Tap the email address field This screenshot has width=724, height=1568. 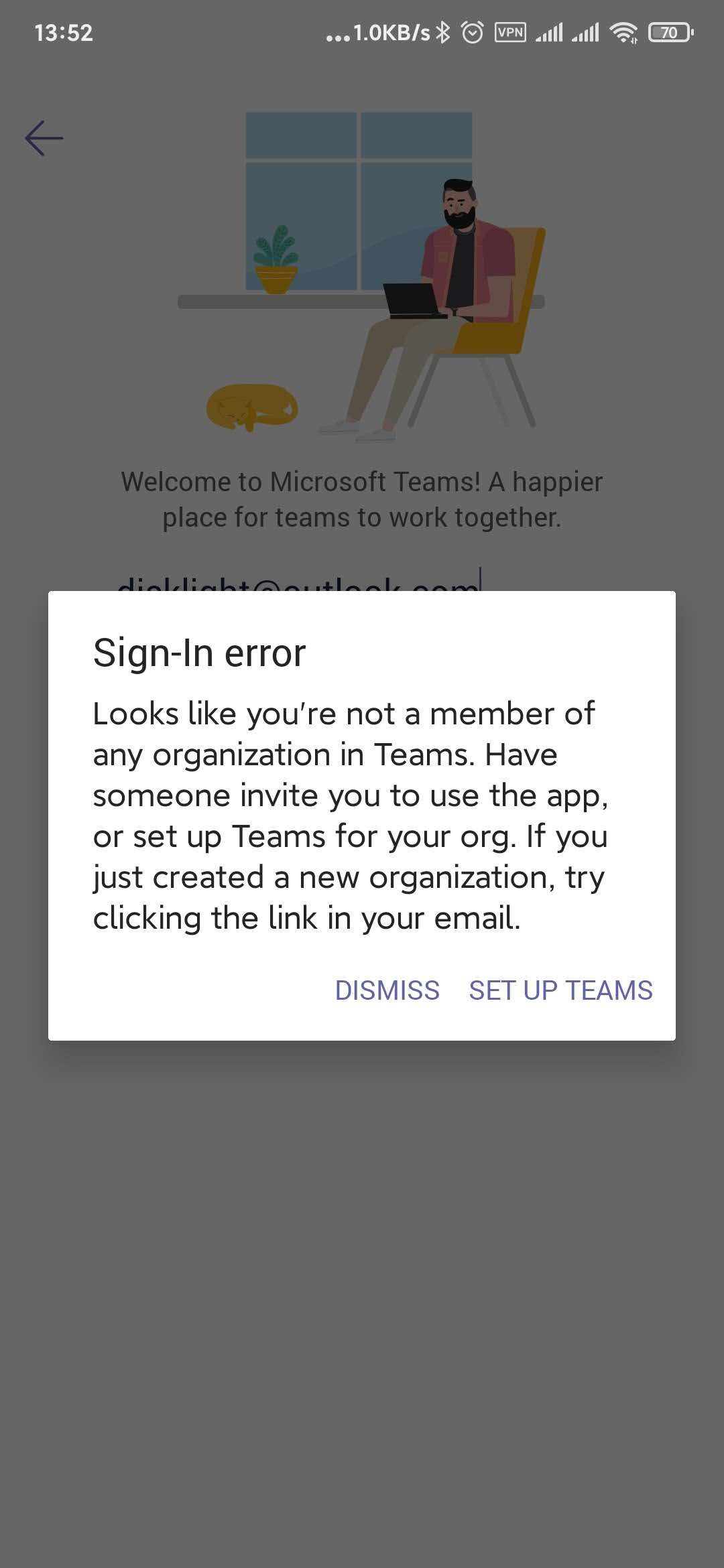(298, 580)
